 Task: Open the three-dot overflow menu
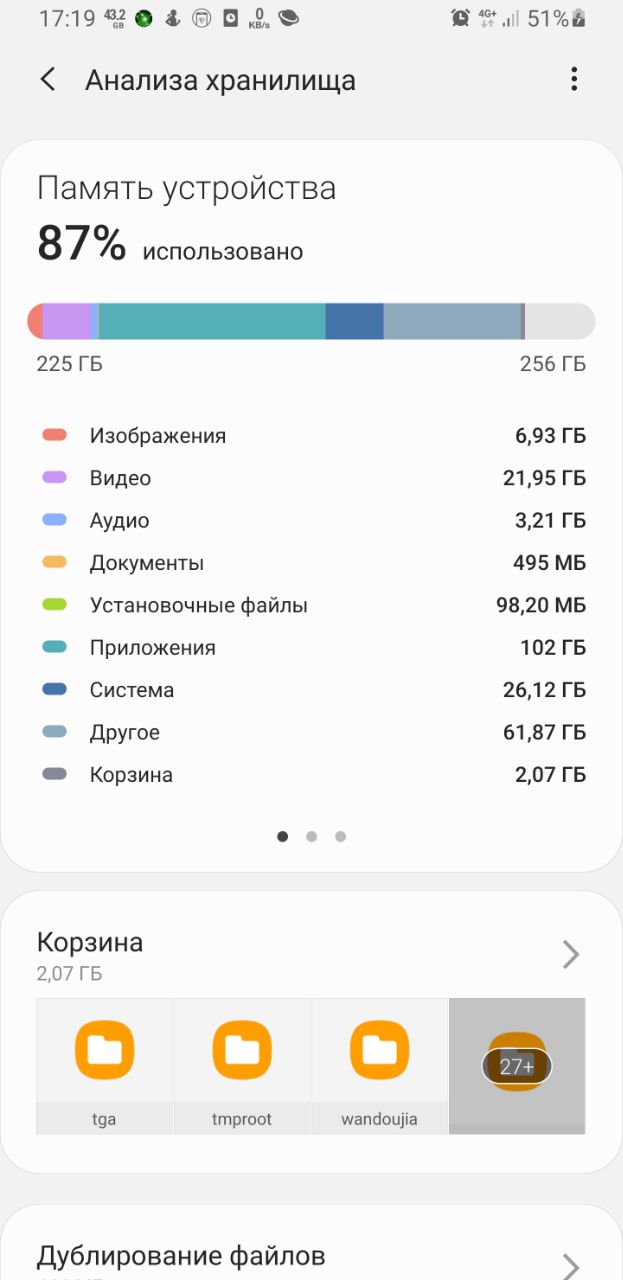pos(573,80)
